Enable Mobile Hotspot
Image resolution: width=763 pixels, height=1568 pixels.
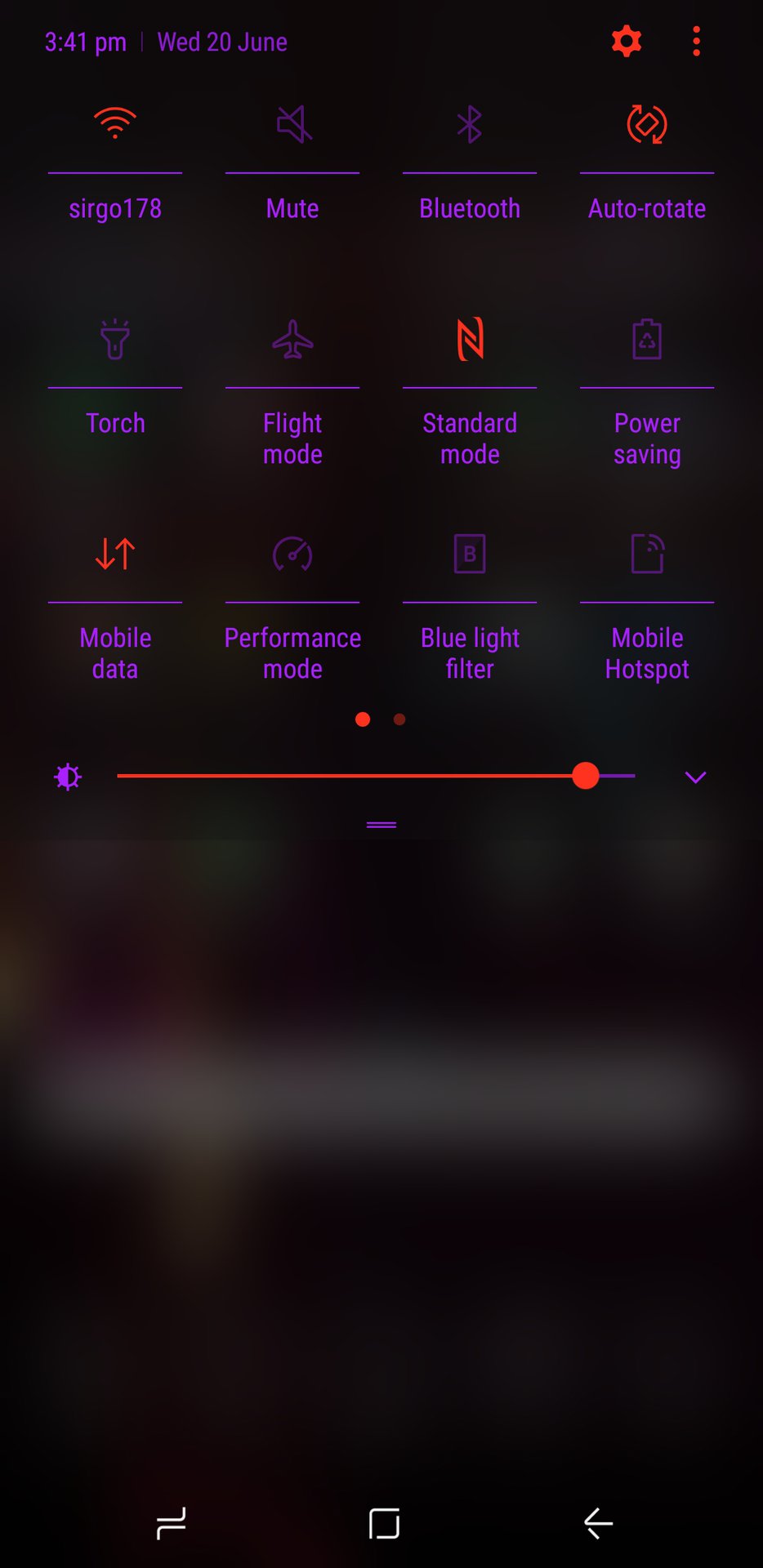(x=647, y=555)
